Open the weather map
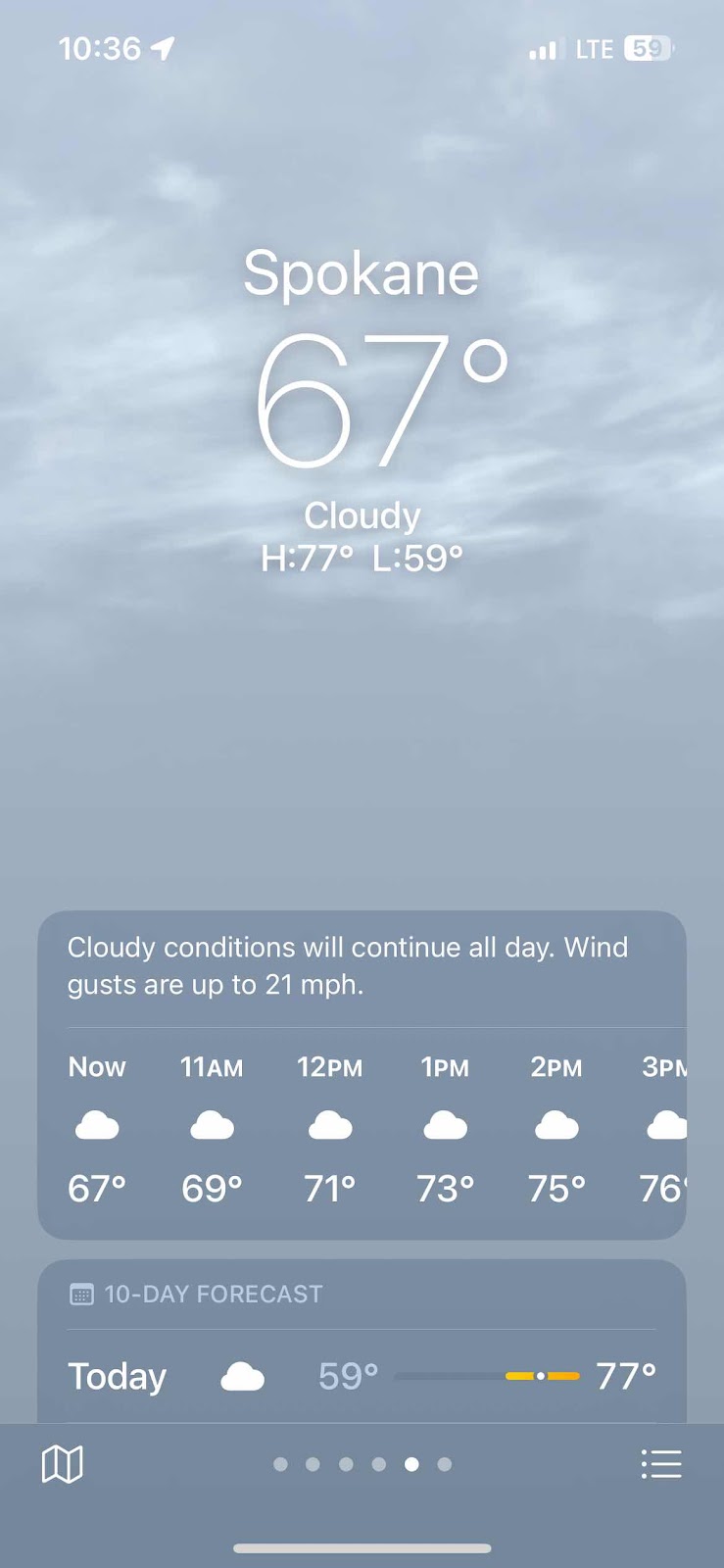 [63, 1464]
